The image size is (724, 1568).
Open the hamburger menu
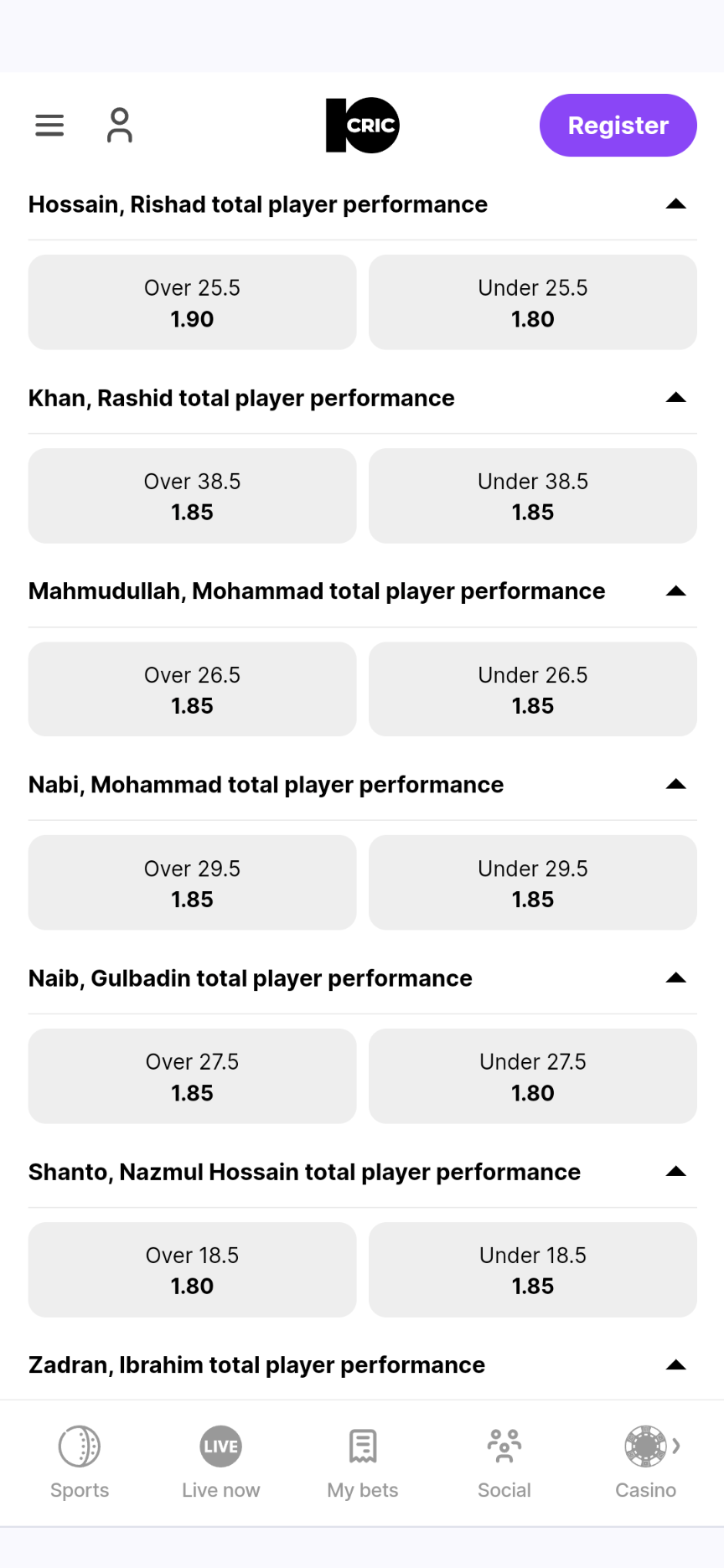tap(49, 125)
